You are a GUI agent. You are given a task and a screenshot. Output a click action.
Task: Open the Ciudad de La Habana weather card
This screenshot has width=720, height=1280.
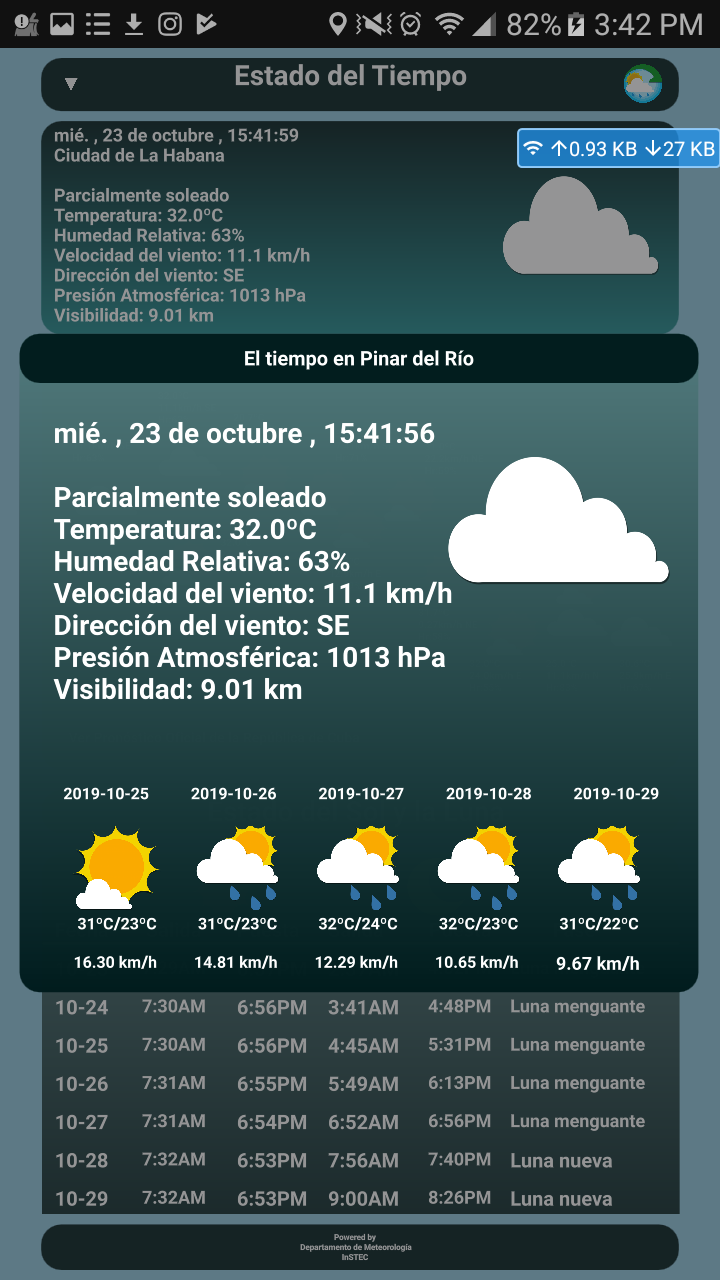360,227
